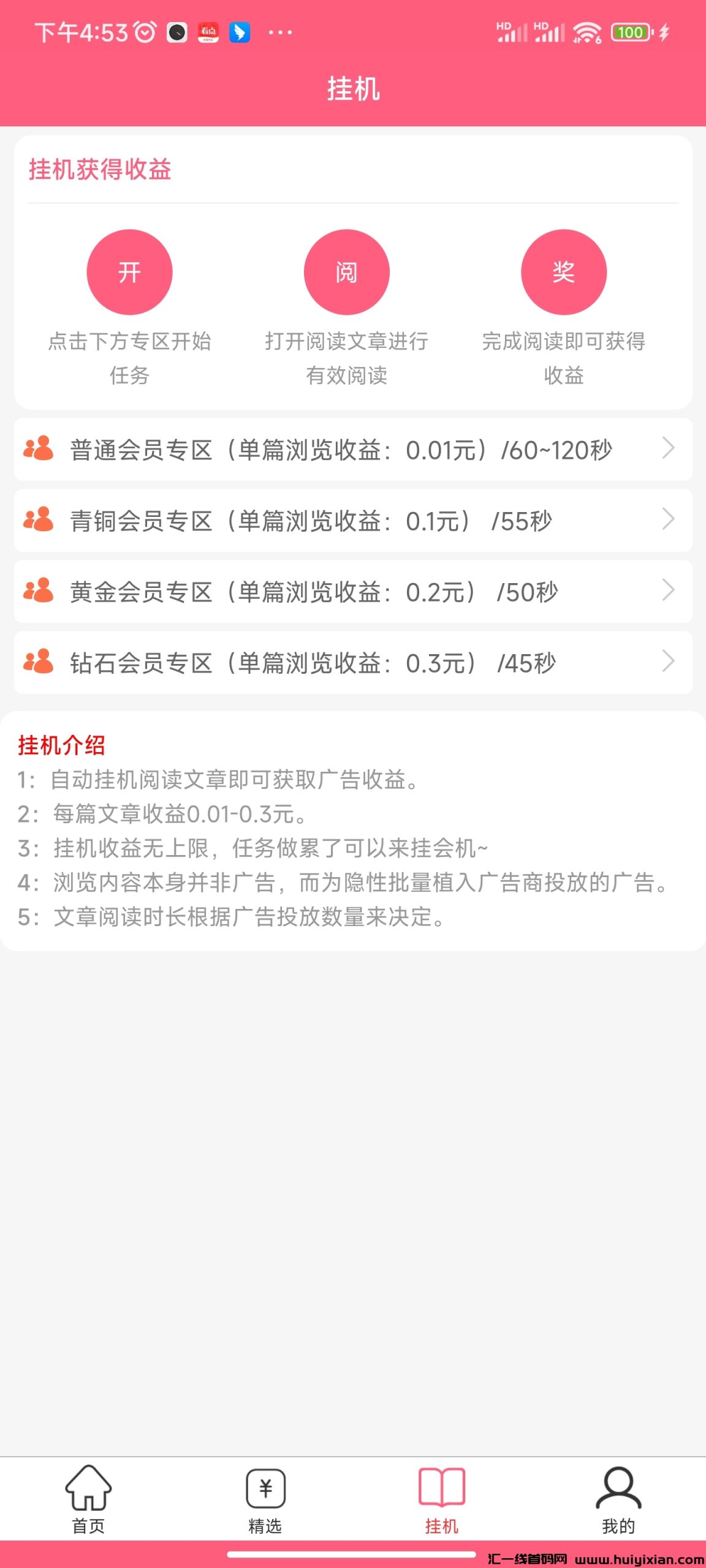Open the 青铜会员专区 0.1元 zone
Screen dimensions: 706x1568
[313, 520]
